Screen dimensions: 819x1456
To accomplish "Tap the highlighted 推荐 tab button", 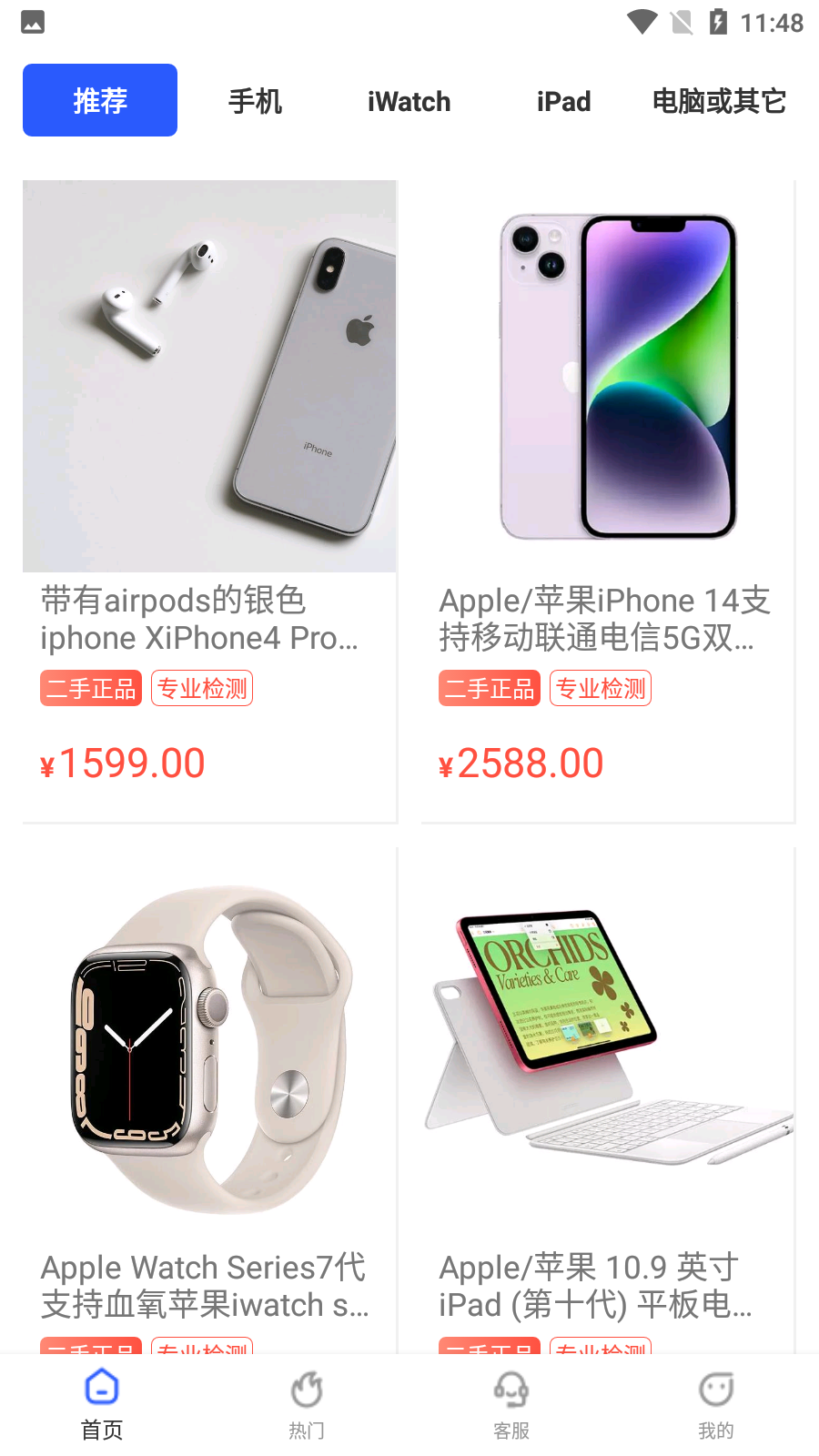I will pos(99,100).
